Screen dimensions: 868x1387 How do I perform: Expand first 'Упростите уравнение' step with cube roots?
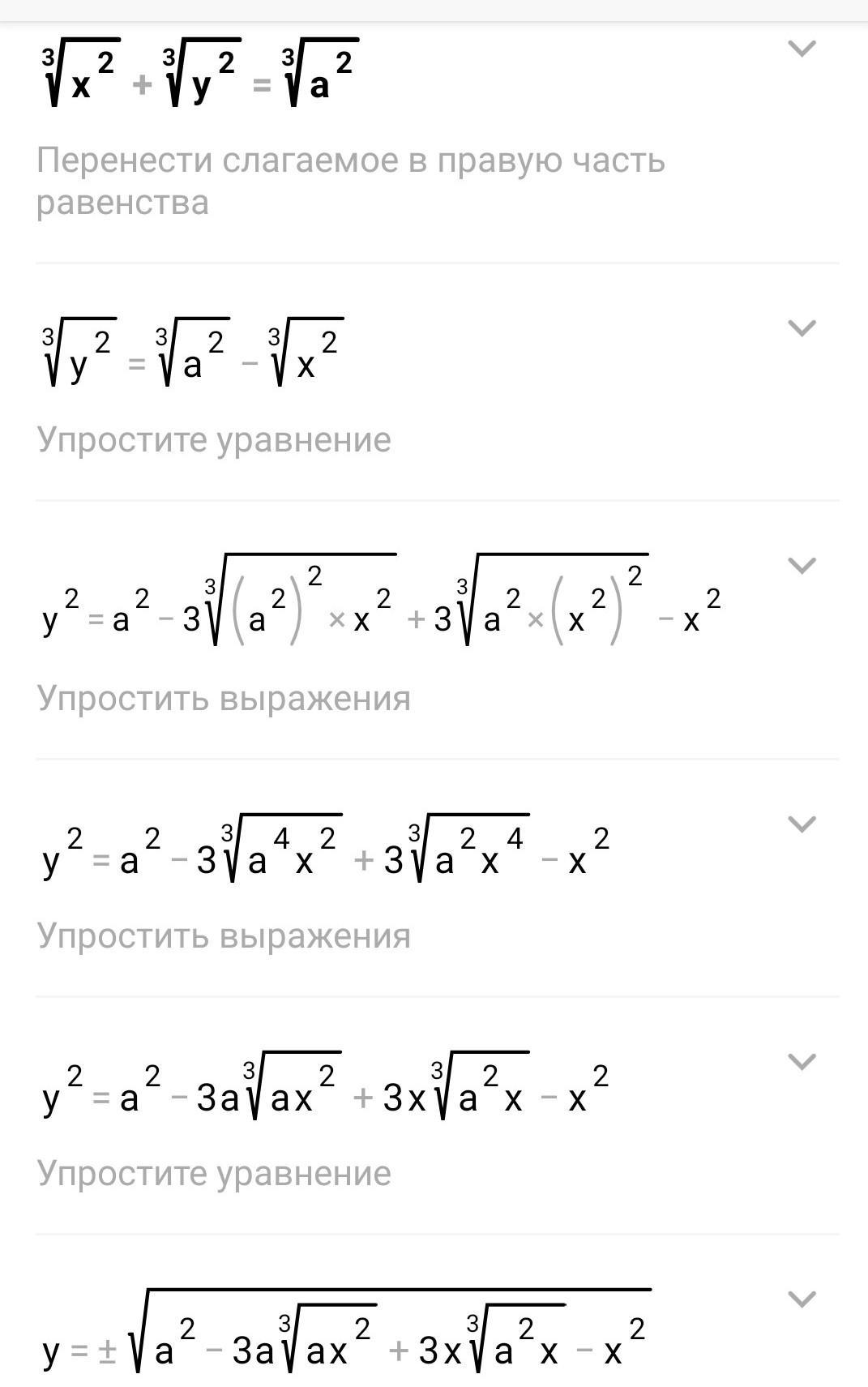[802, 328]
